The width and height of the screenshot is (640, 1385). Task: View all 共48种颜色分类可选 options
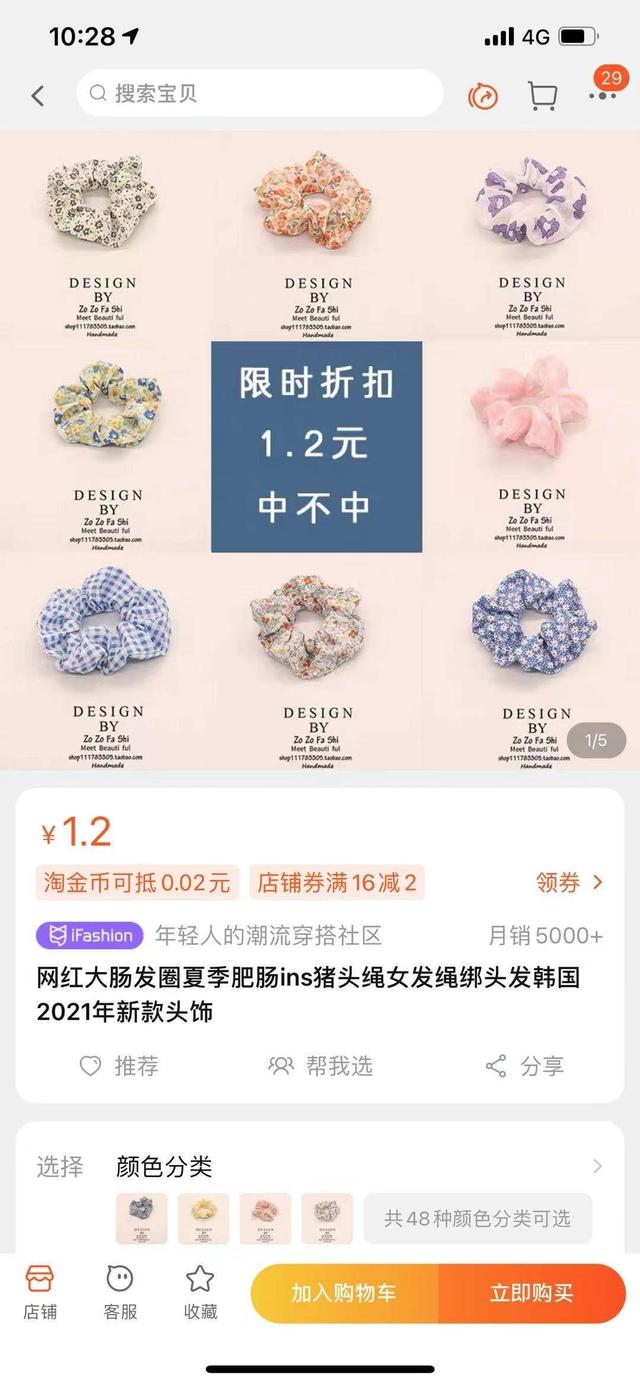coord(477,1218)
